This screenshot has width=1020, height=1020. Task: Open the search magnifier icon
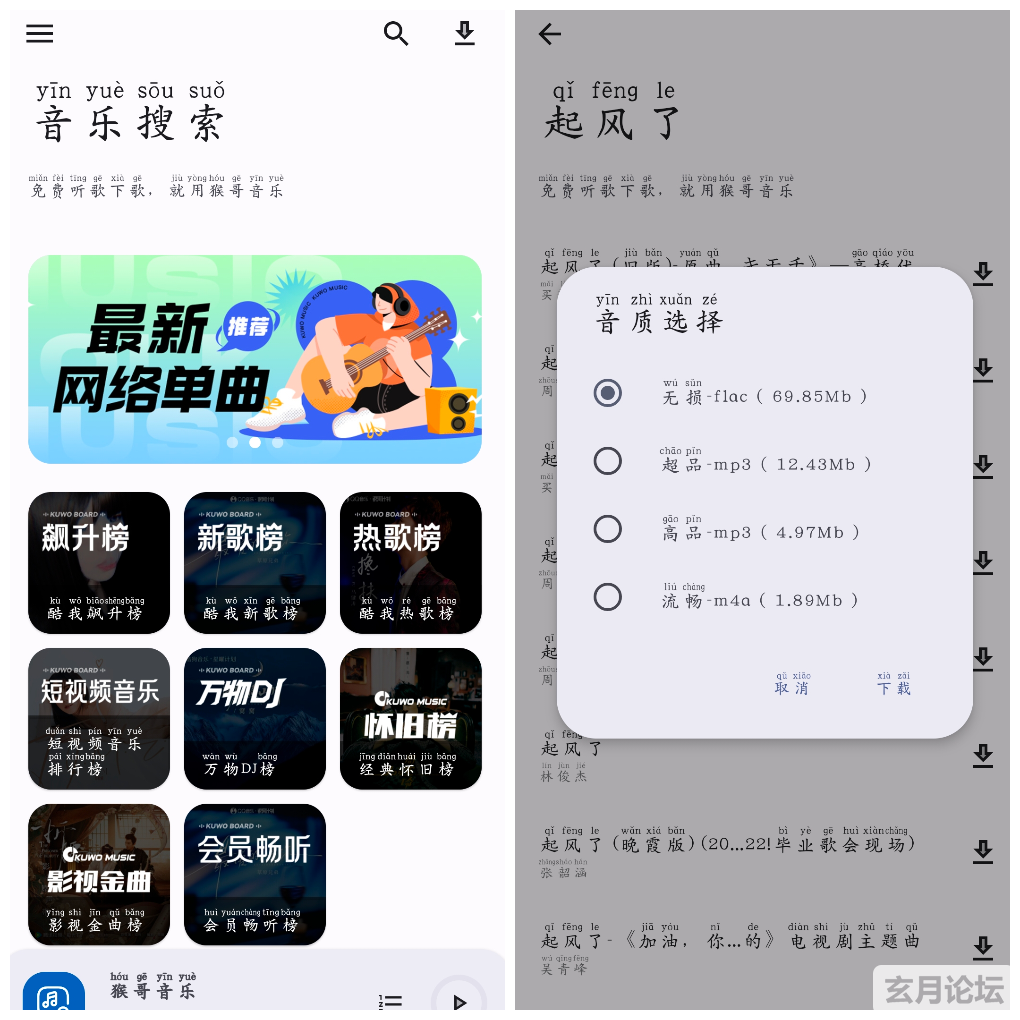396,34
